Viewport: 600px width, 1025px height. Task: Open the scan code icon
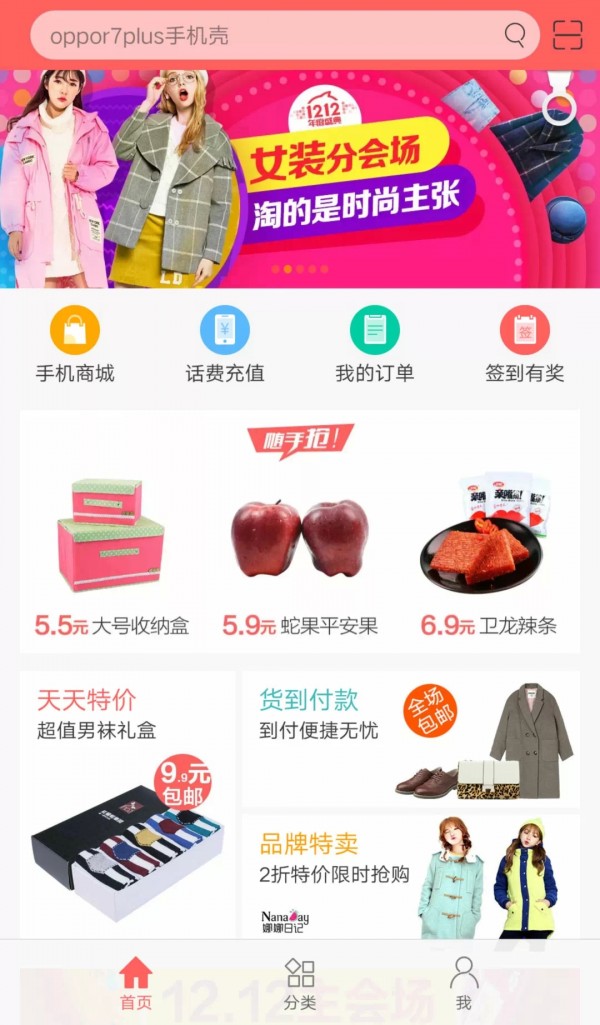pos(567,35)
